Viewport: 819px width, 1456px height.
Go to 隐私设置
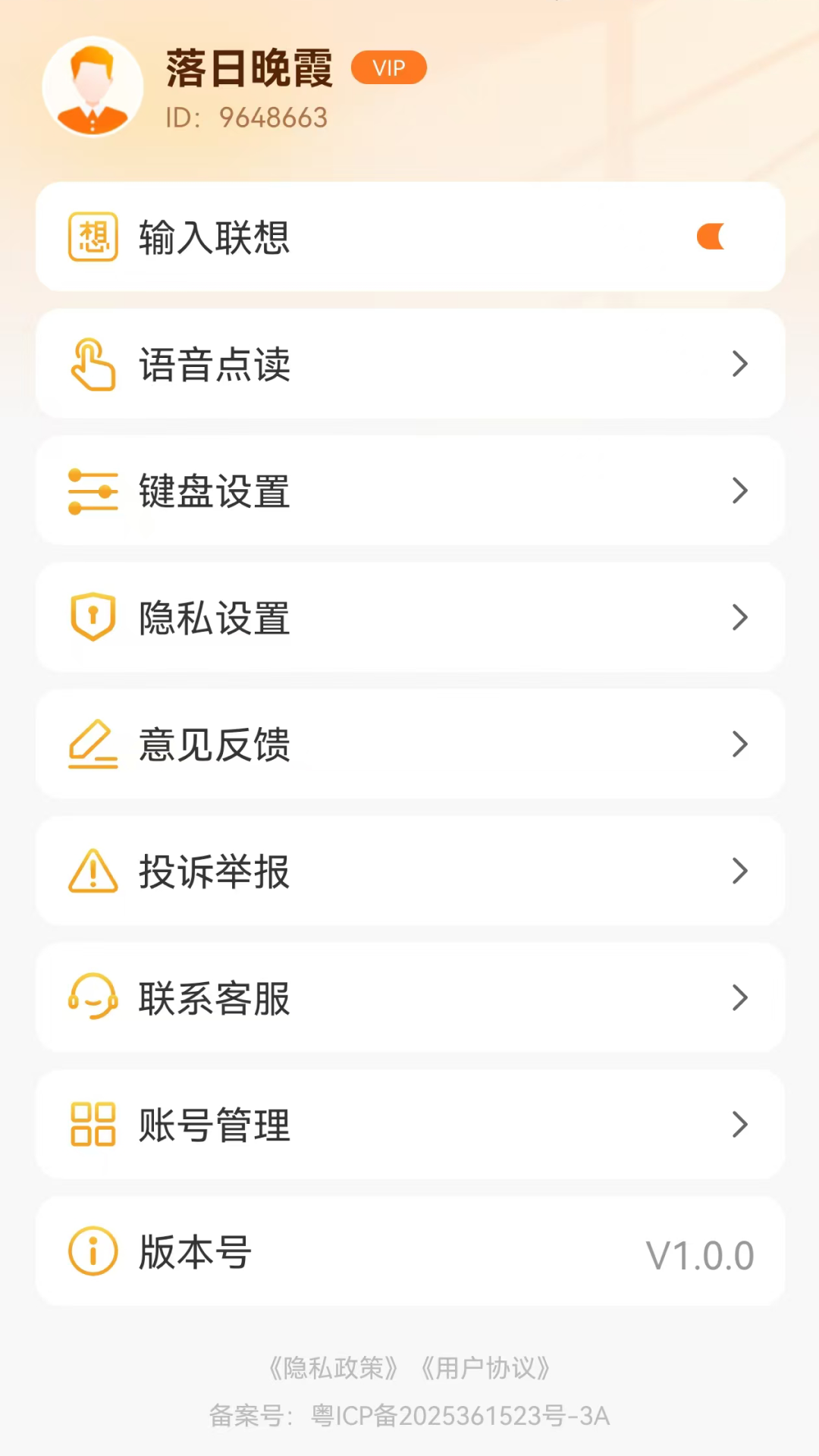click(x=409, y=617)
